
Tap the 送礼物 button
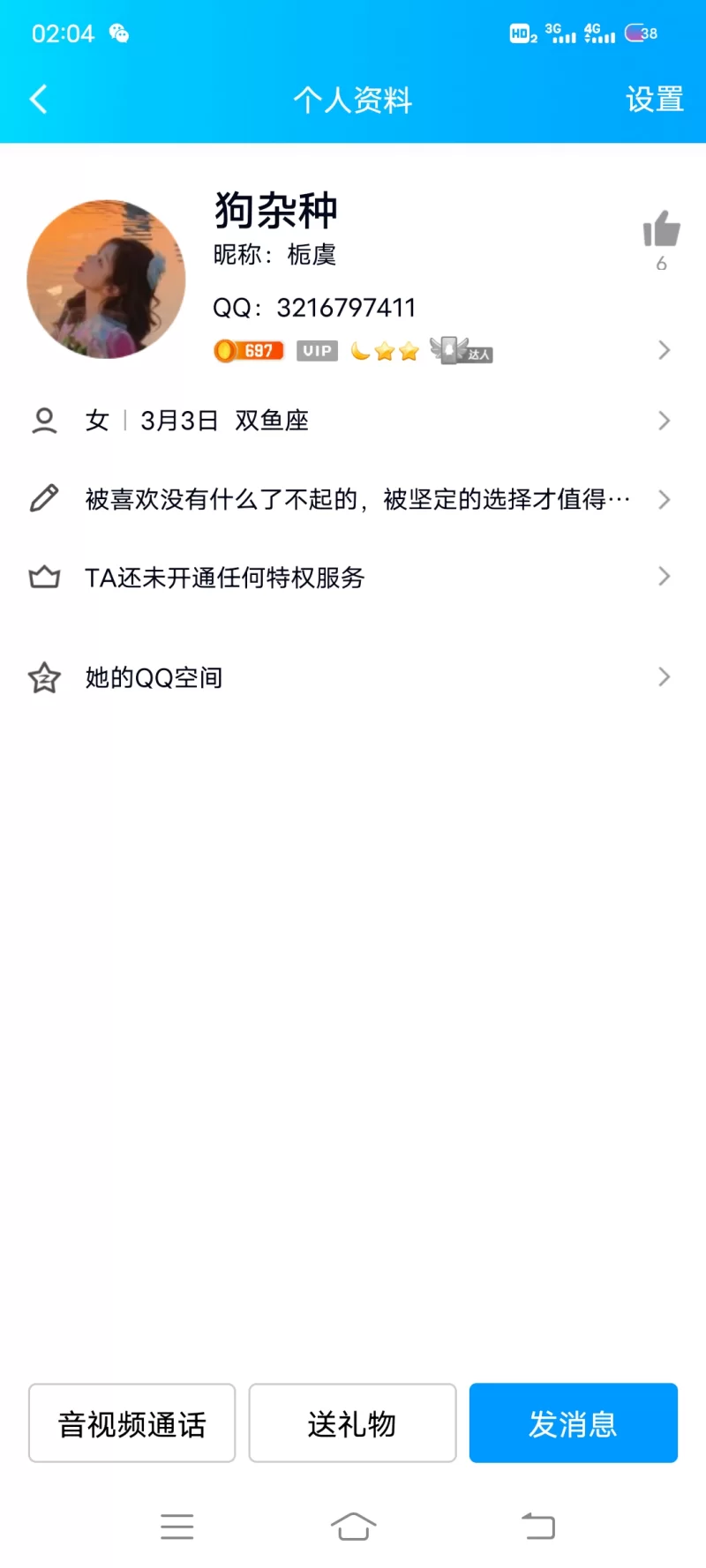coord(352,1423)
